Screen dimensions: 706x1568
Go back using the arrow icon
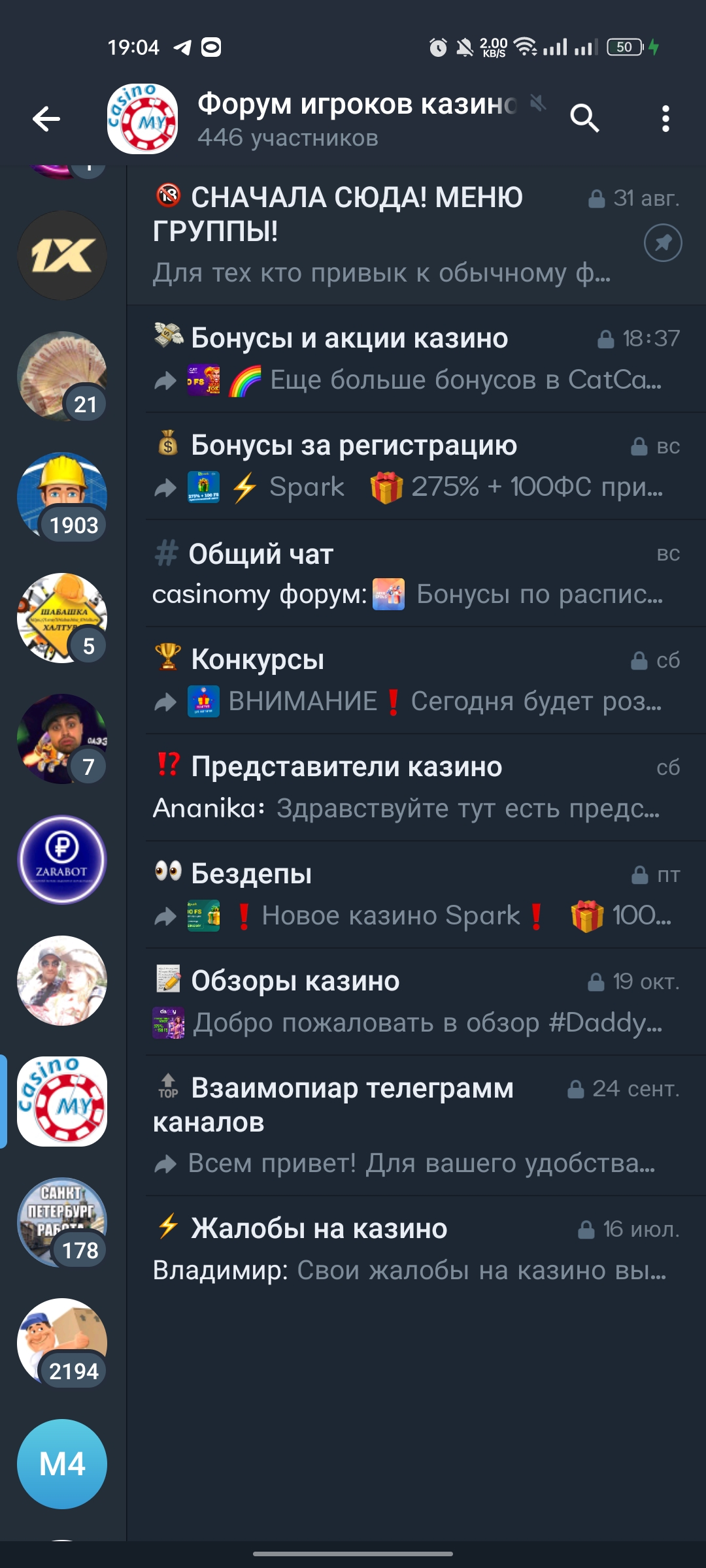(46, 119)
